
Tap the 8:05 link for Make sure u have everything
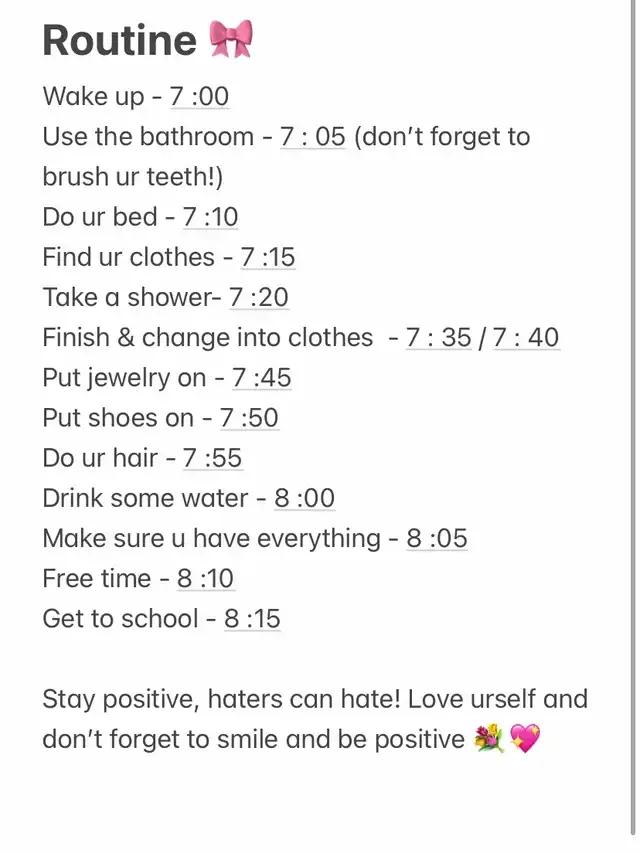(x=437, y=539)
